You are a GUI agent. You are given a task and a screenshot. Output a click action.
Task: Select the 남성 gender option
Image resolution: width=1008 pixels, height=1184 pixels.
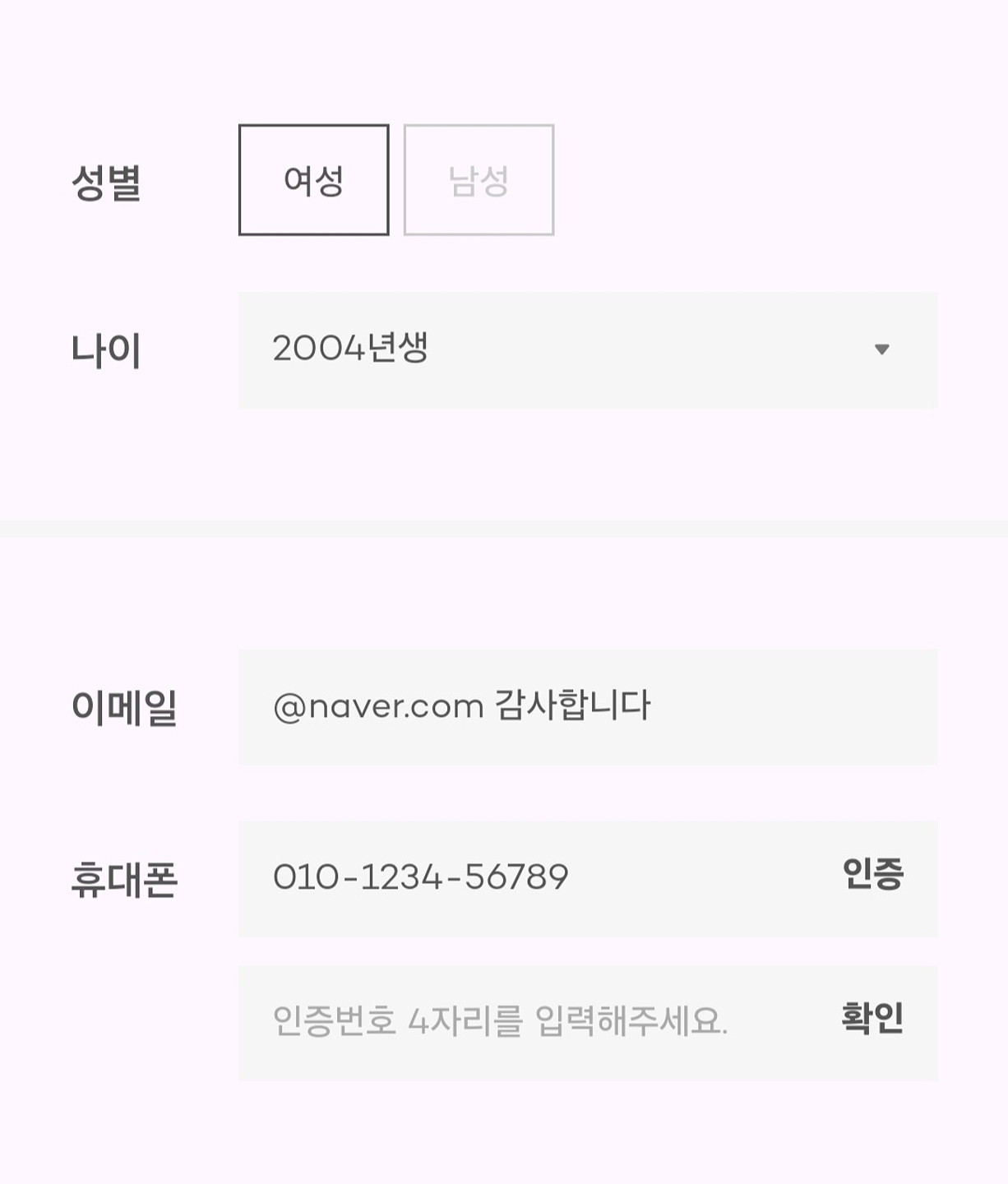click(x=479, y=180)
